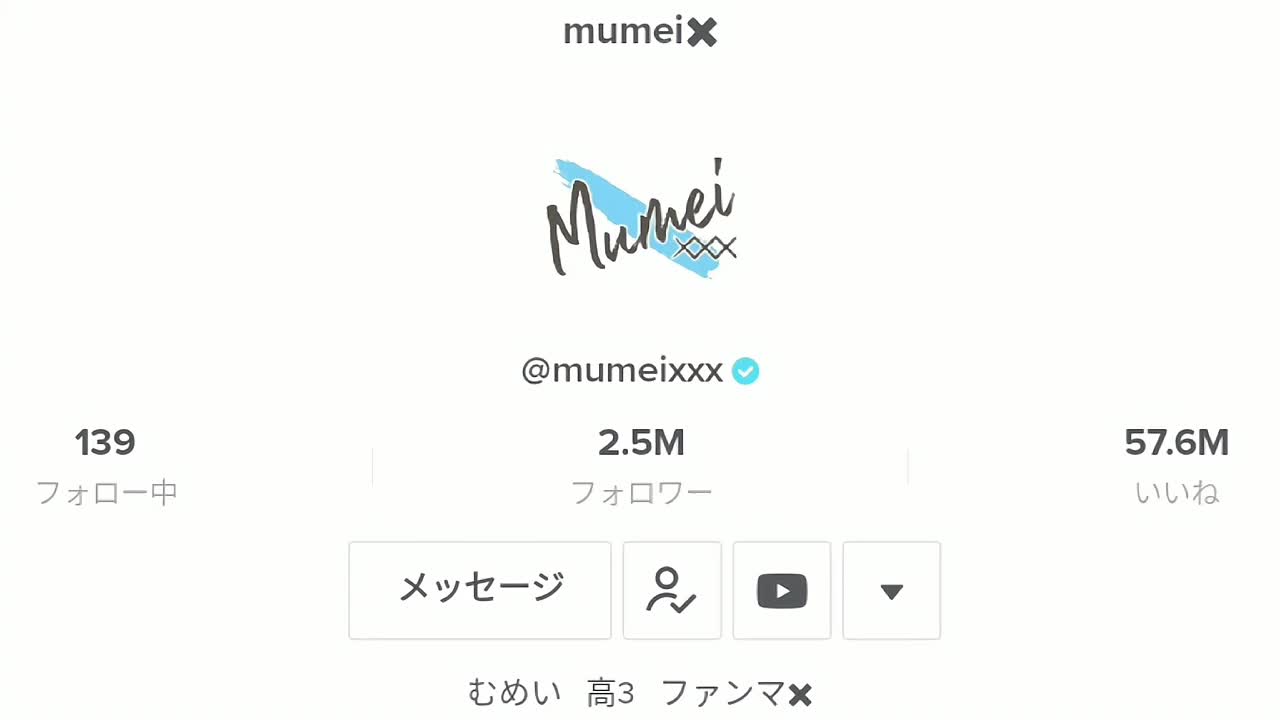Viewport: 1280px width, 720px height.
Task: Open the 57.6M いいね count
Action: pos(1177,466)
